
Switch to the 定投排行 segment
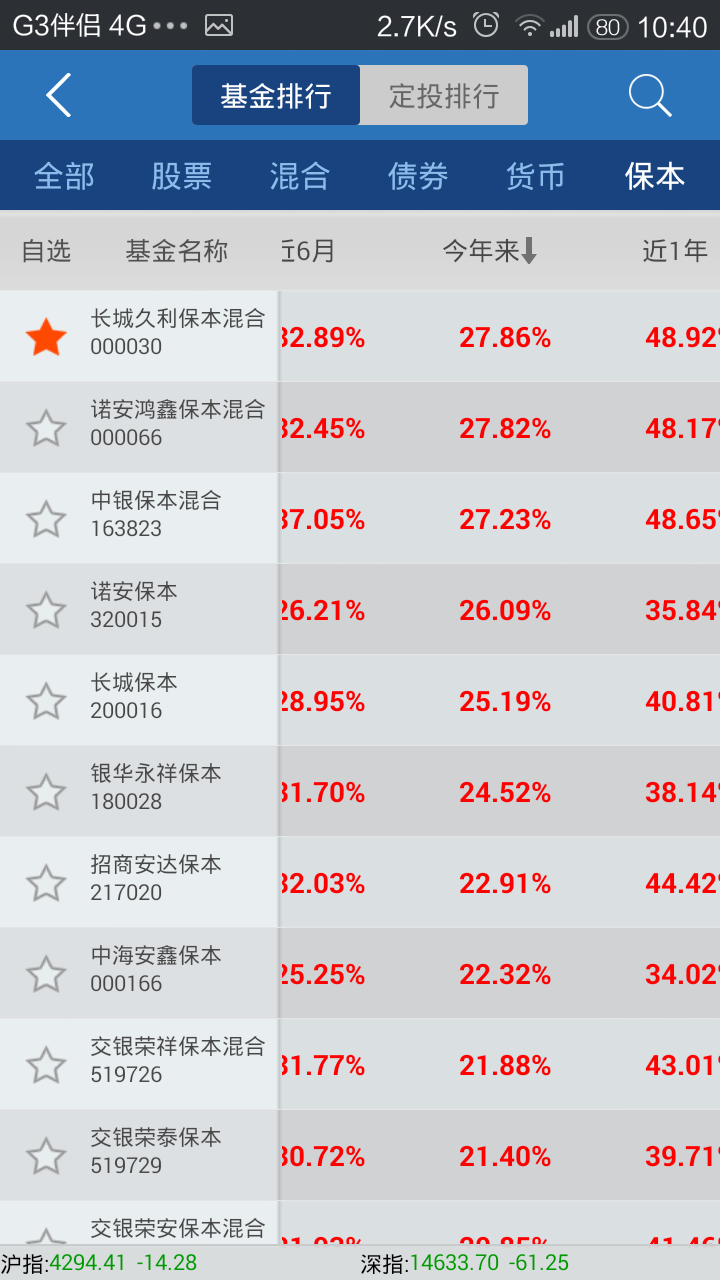(444, 96)
